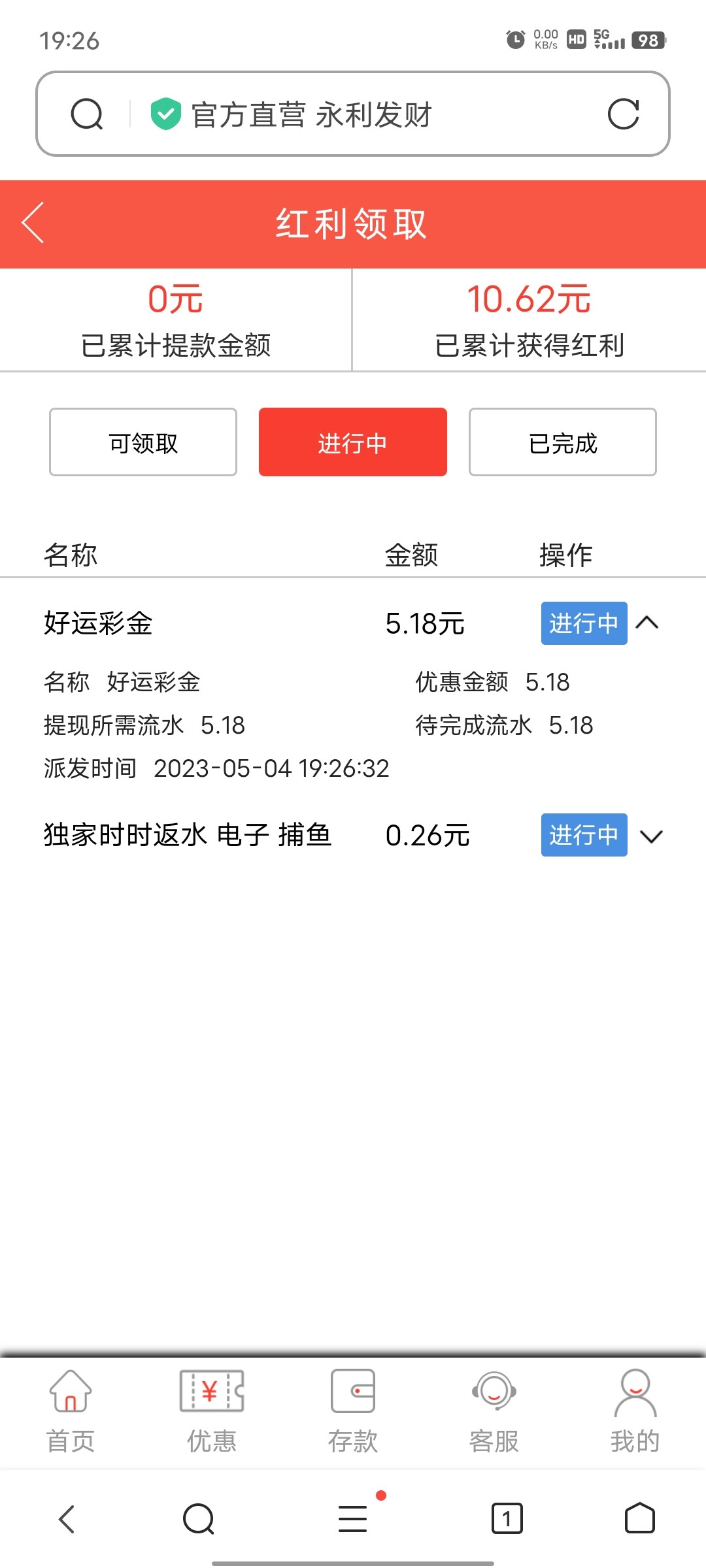Tap the browser's bottom back arrow
The height and width of the screenshot is (1568, 706).
67,1518
